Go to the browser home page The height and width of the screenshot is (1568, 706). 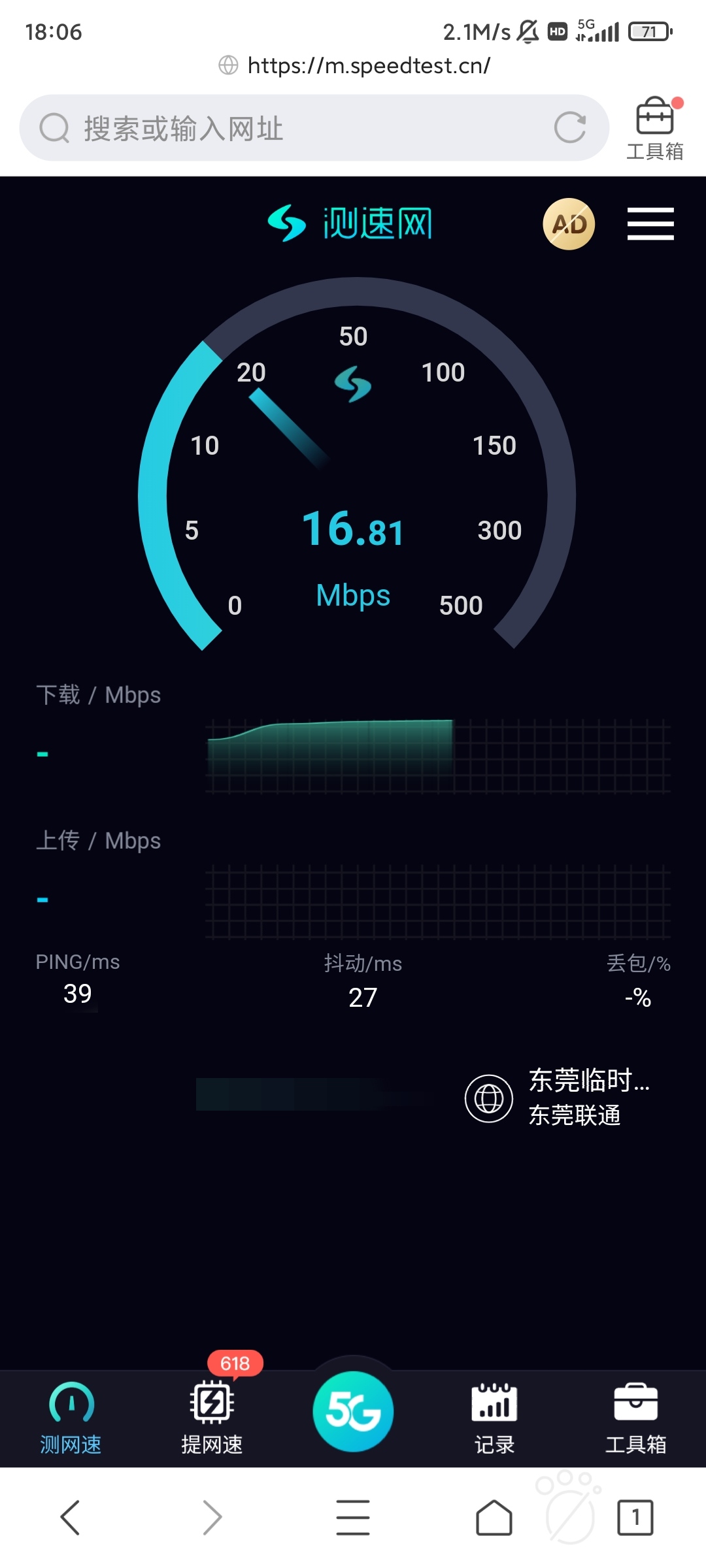pos(494,1517)
